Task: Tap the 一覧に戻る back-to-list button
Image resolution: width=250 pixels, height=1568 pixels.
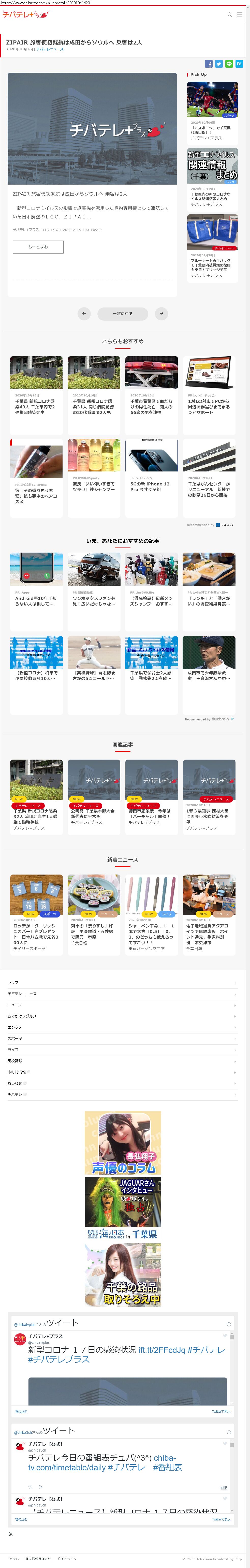Action: [122, 314]
